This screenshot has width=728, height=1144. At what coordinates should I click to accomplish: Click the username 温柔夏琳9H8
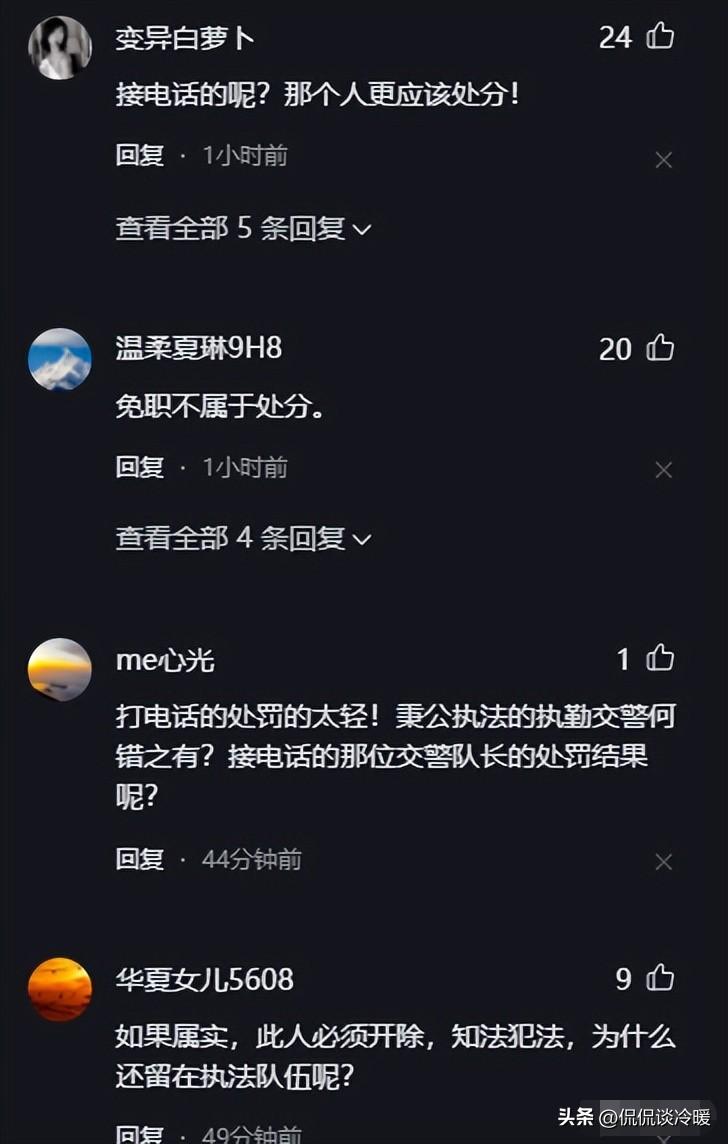[x=193, y=350]
